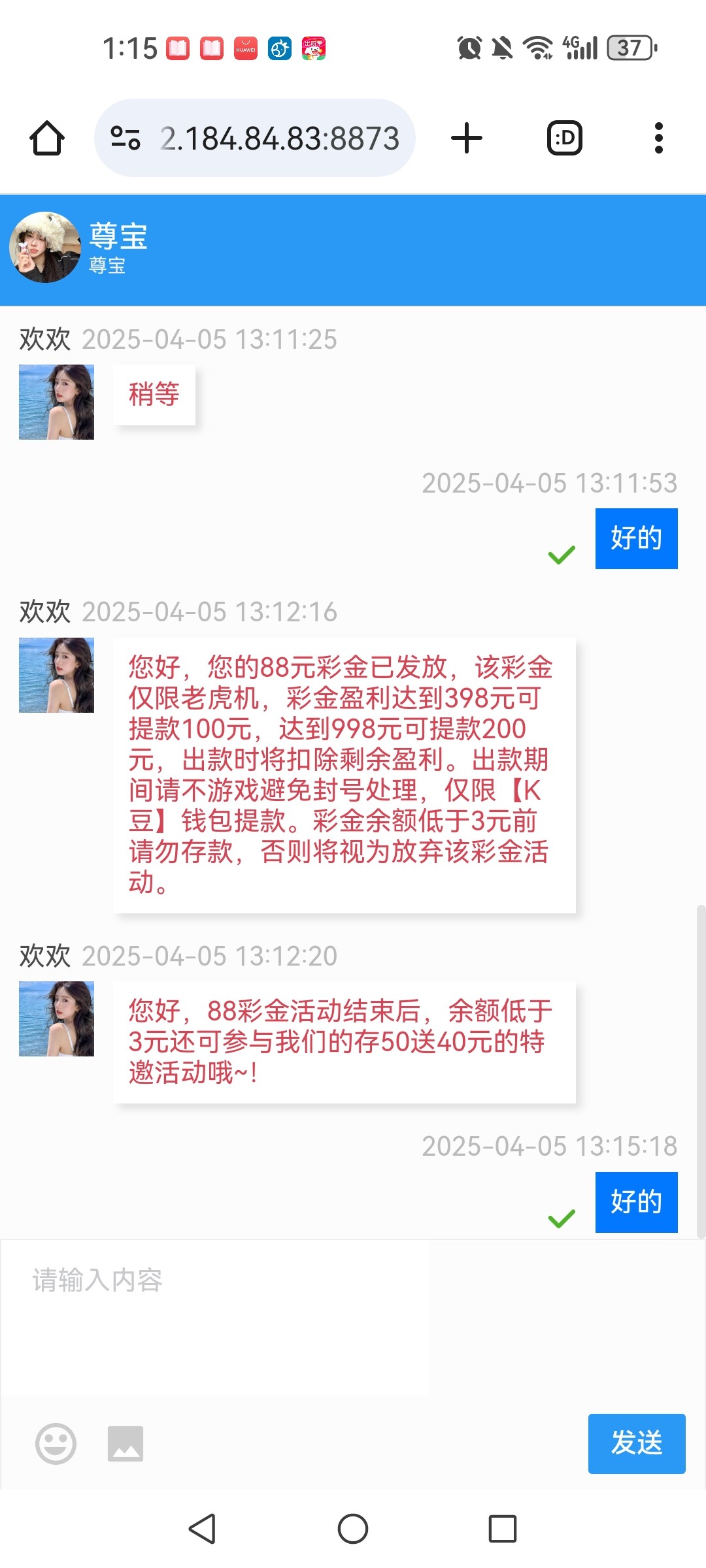
Task: Navigate back with system back button
Action: point(203,1529)
